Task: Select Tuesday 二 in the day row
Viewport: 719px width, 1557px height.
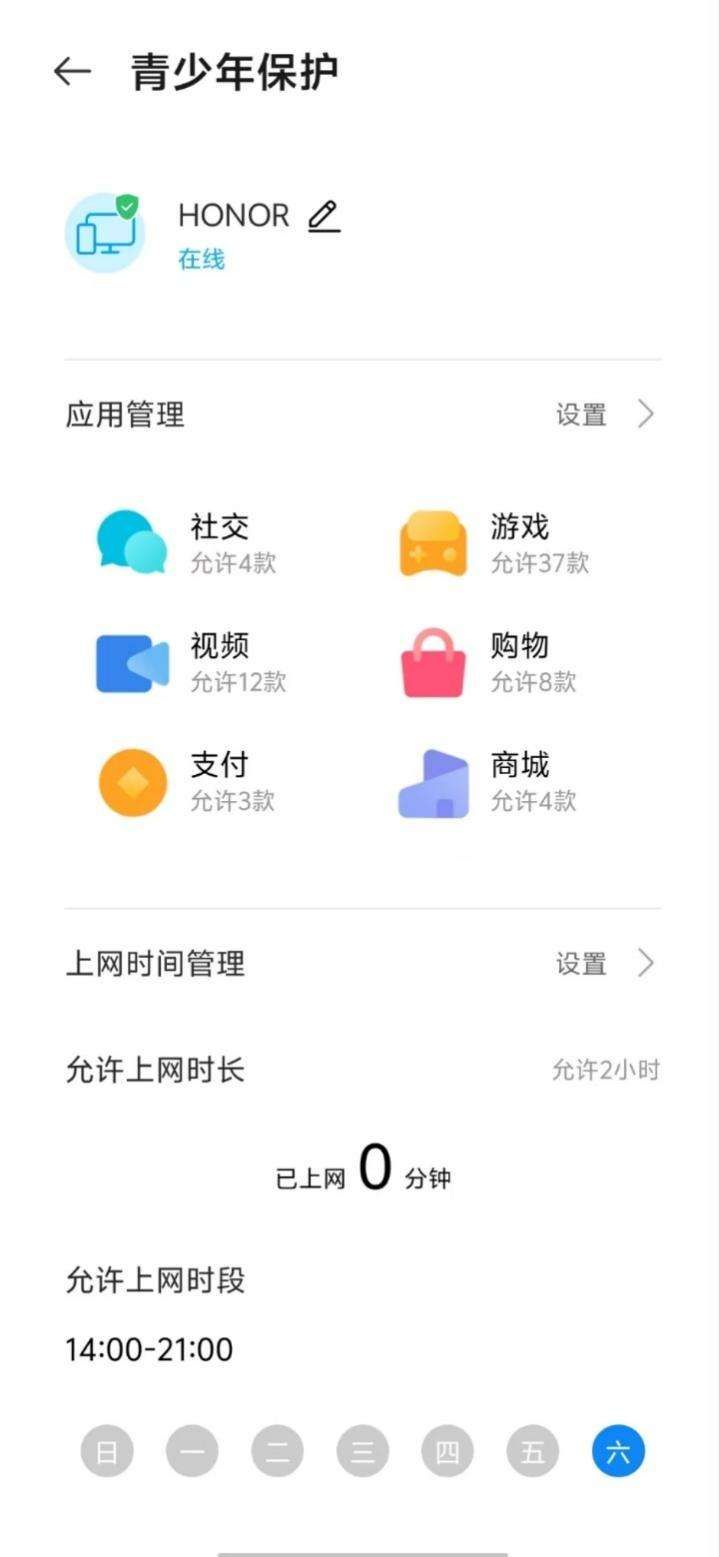Action: [278, 1451]
